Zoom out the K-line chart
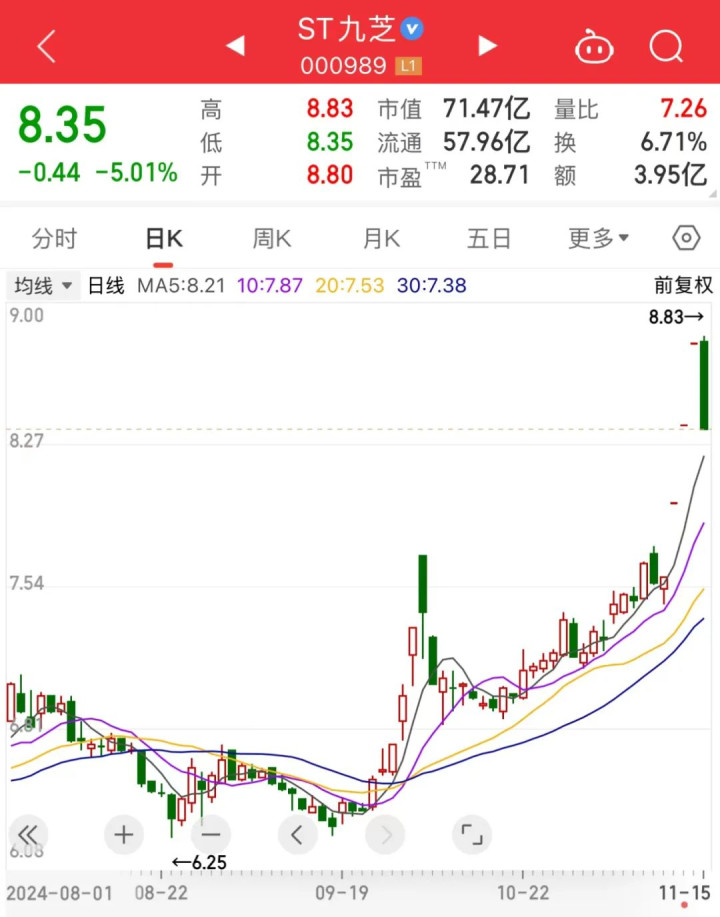Viewport: 720px width, 917px height. pyautogui.click(x=210, y=834)
